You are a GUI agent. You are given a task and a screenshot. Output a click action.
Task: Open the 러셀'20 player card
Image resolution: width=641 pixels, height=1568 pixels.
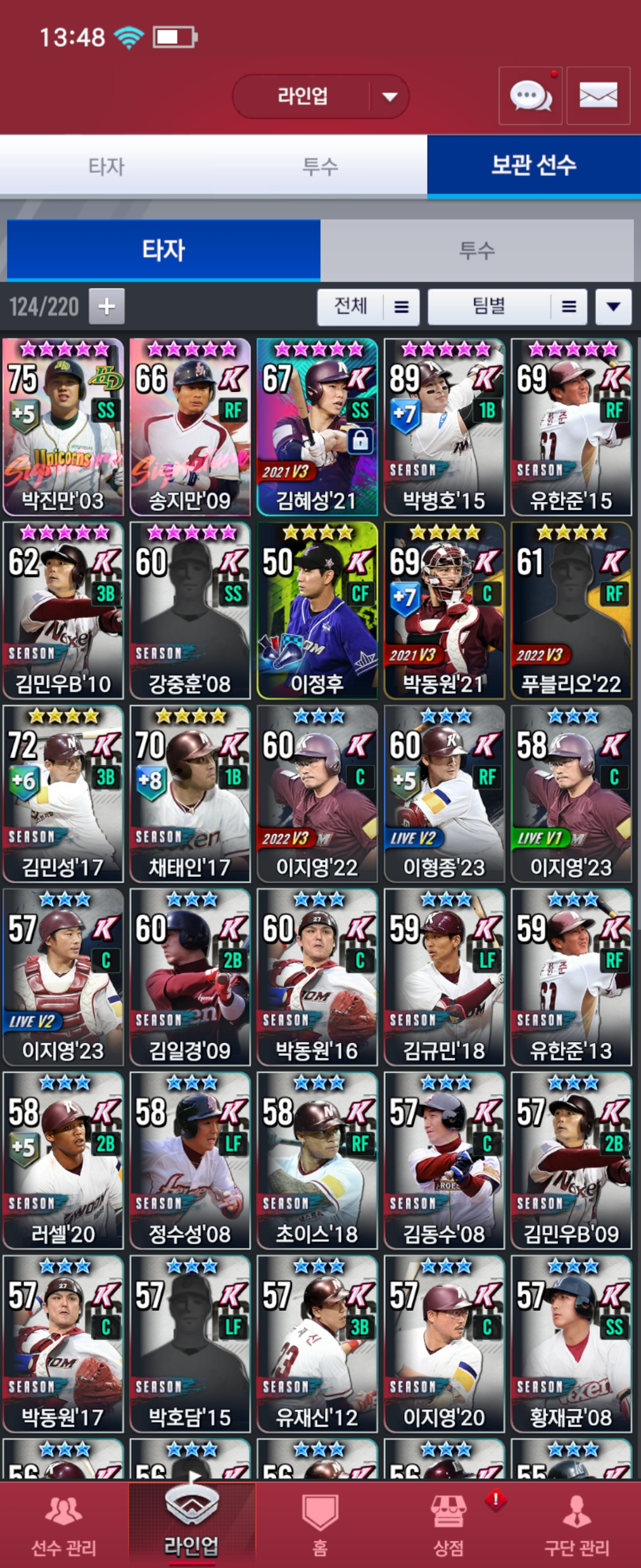click(x=64, y=1160)
